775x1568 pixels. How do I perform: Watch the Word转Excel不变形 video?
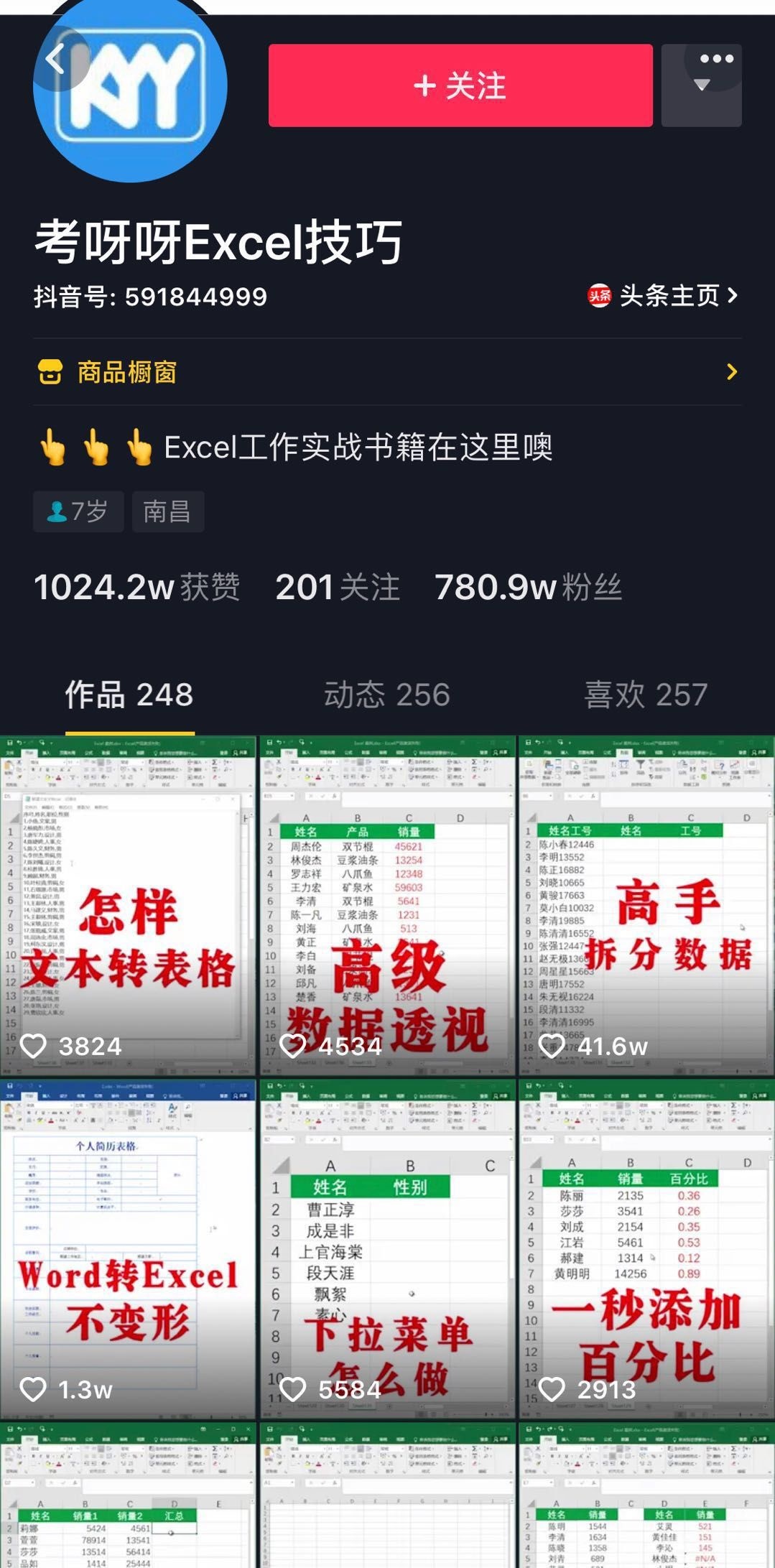[128, 1248]
